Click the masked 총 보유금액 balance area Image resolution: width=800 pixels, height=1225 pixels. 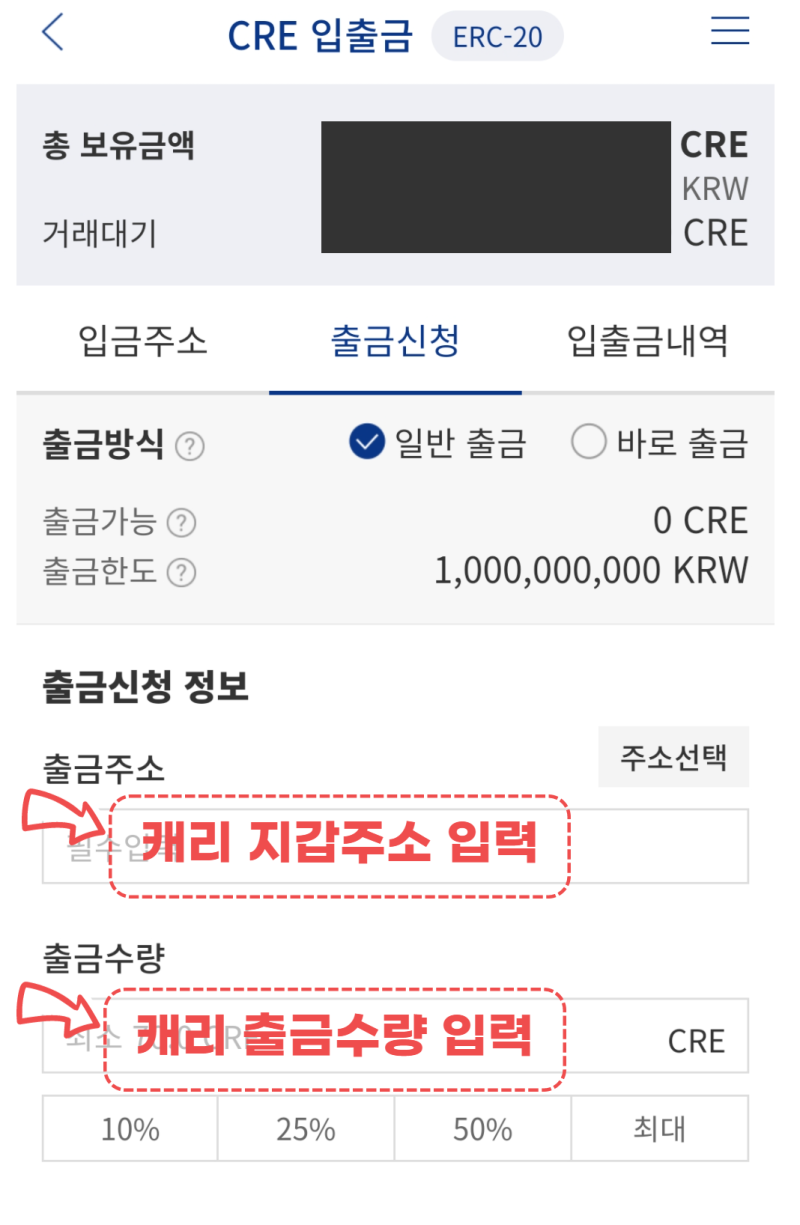495,187
